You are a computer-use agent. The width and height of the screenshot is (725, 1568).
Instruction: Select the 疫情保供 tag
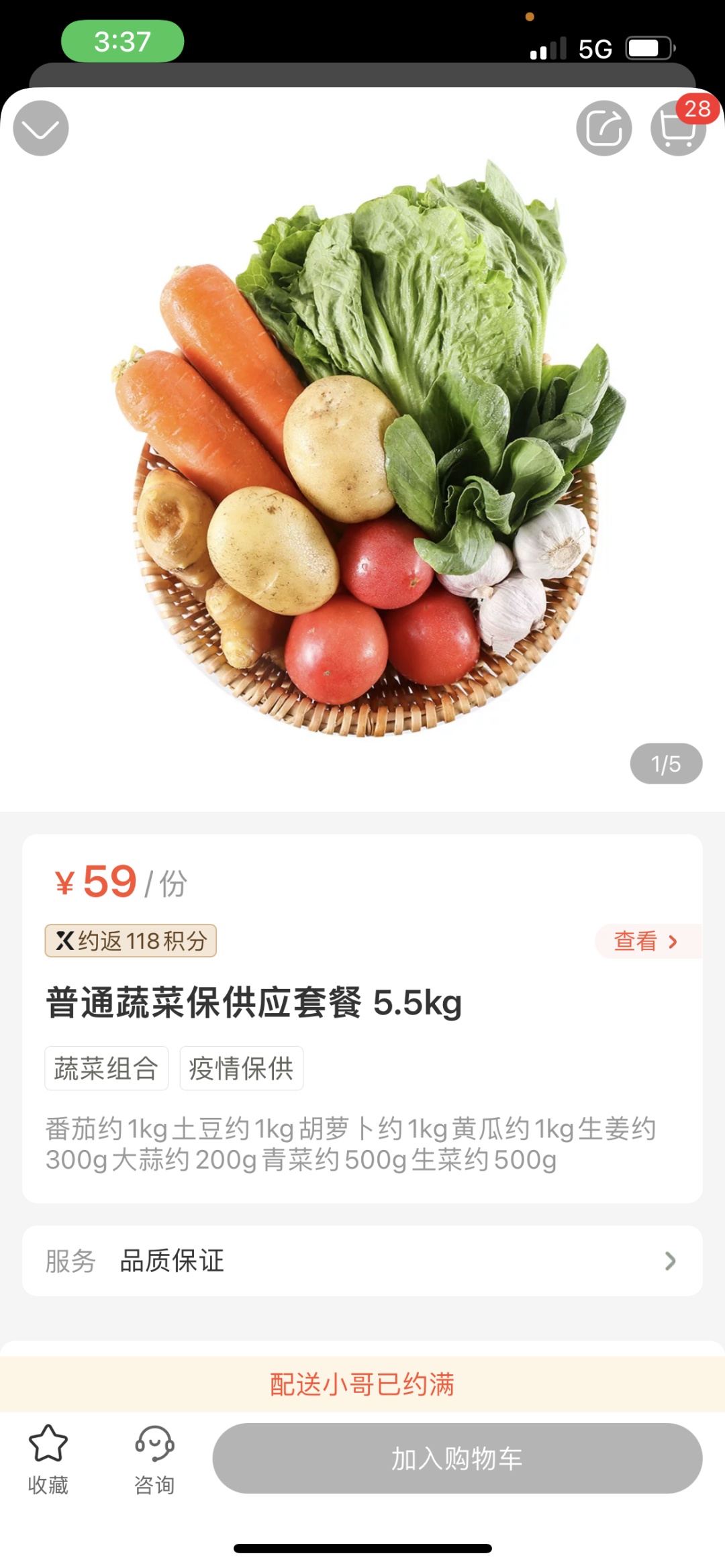[241, 1068]
